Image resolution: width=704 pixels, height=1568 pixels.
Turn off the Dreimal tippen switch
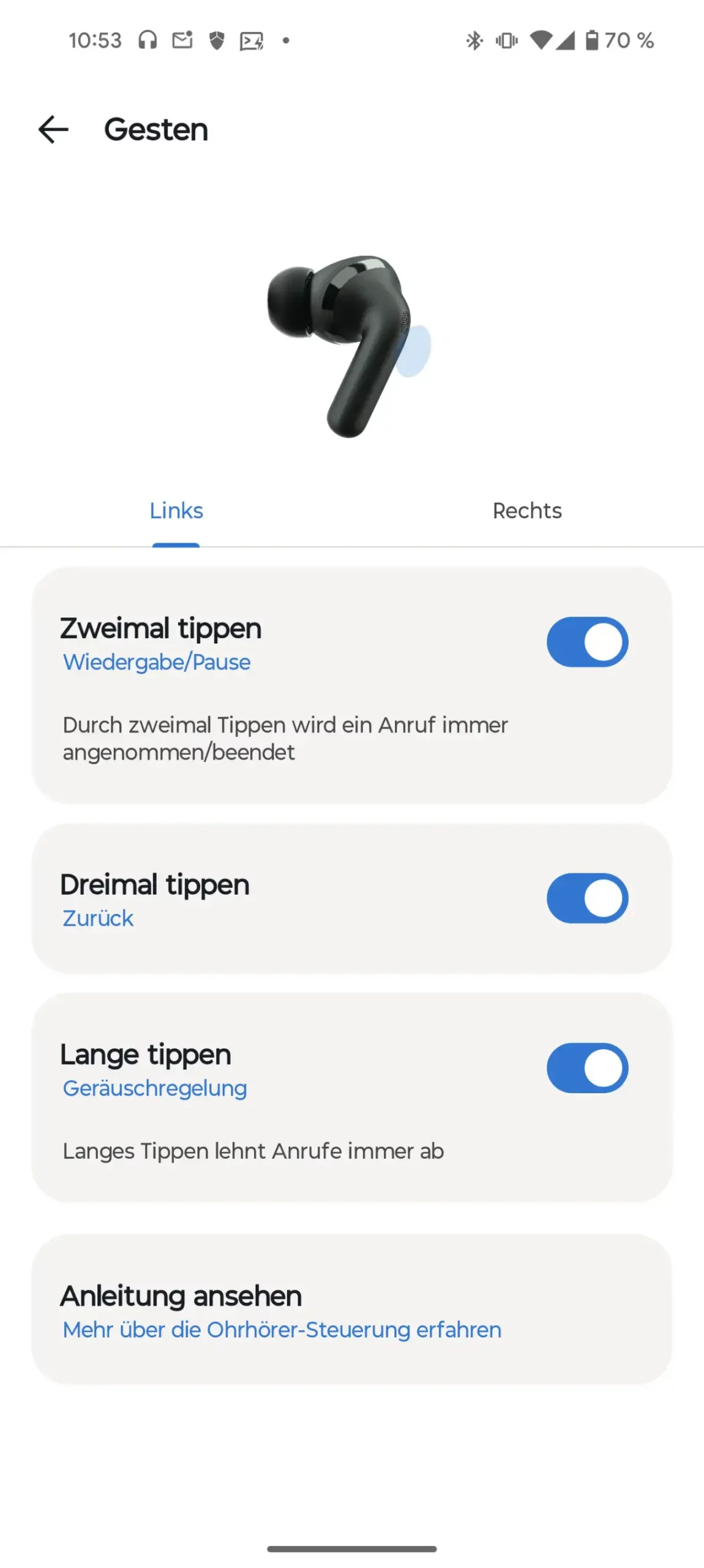(587, 898)
